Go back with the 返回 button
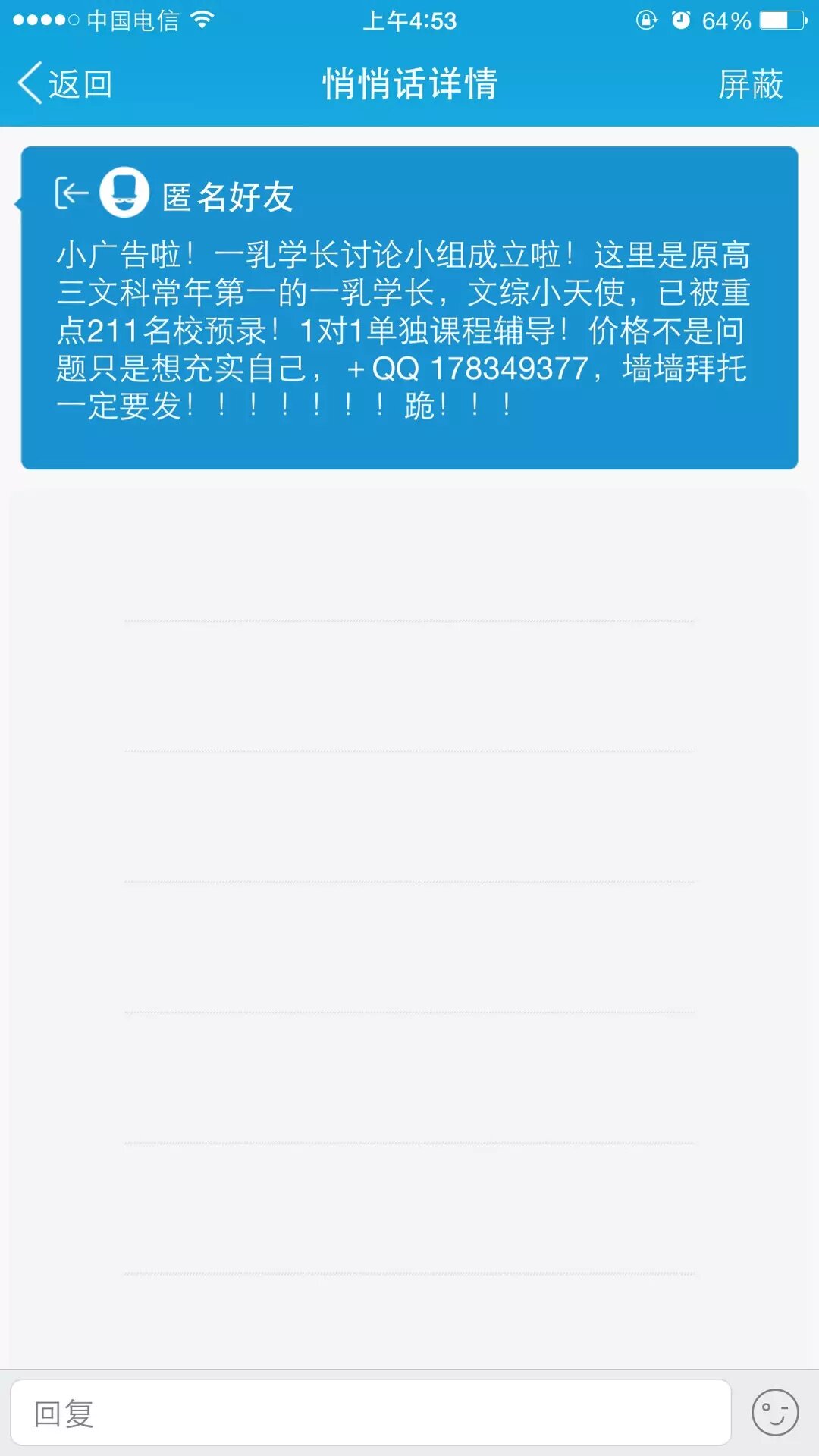 click(65, 83)
